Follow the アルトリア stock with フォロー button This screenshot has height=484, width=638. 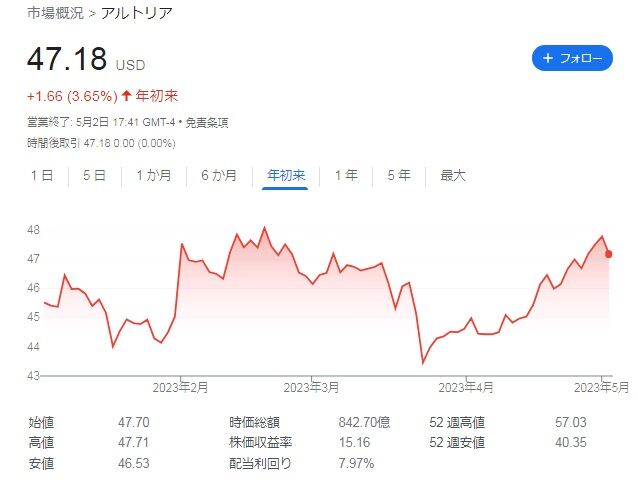pos(572,58)
